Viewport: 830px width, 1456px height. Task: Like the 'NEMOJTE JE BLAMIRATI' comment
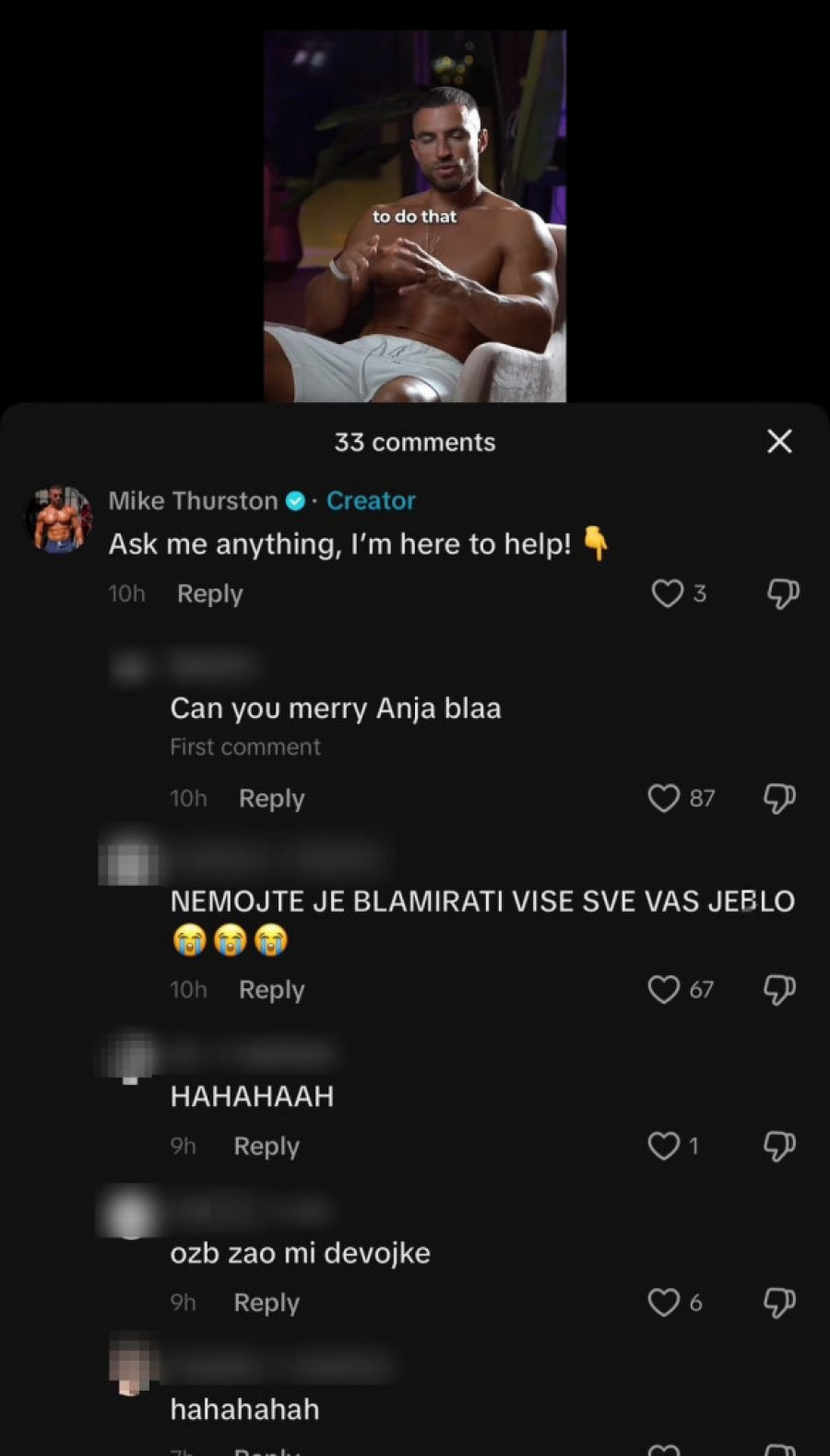(663, 989)
